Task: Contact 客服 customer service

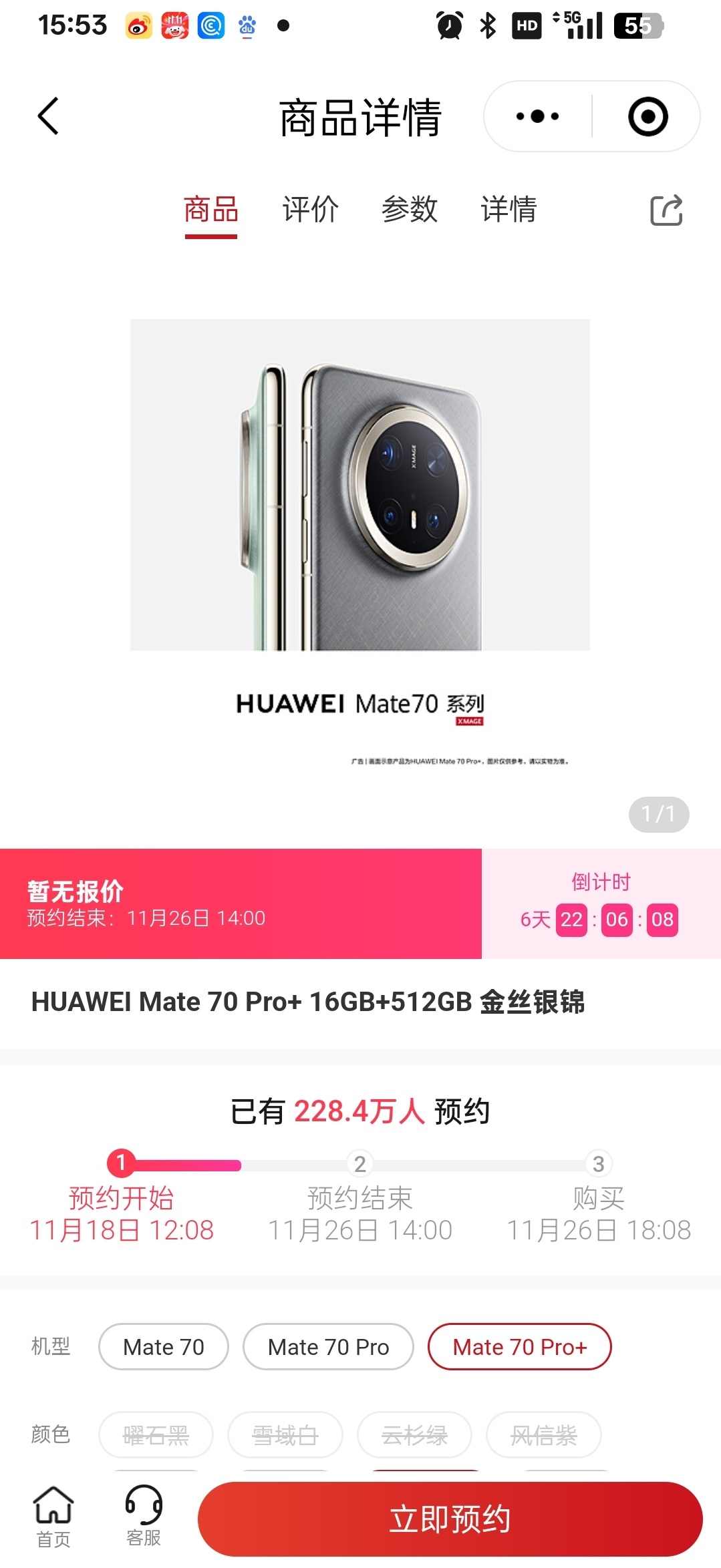Action: pos(144,1516)
